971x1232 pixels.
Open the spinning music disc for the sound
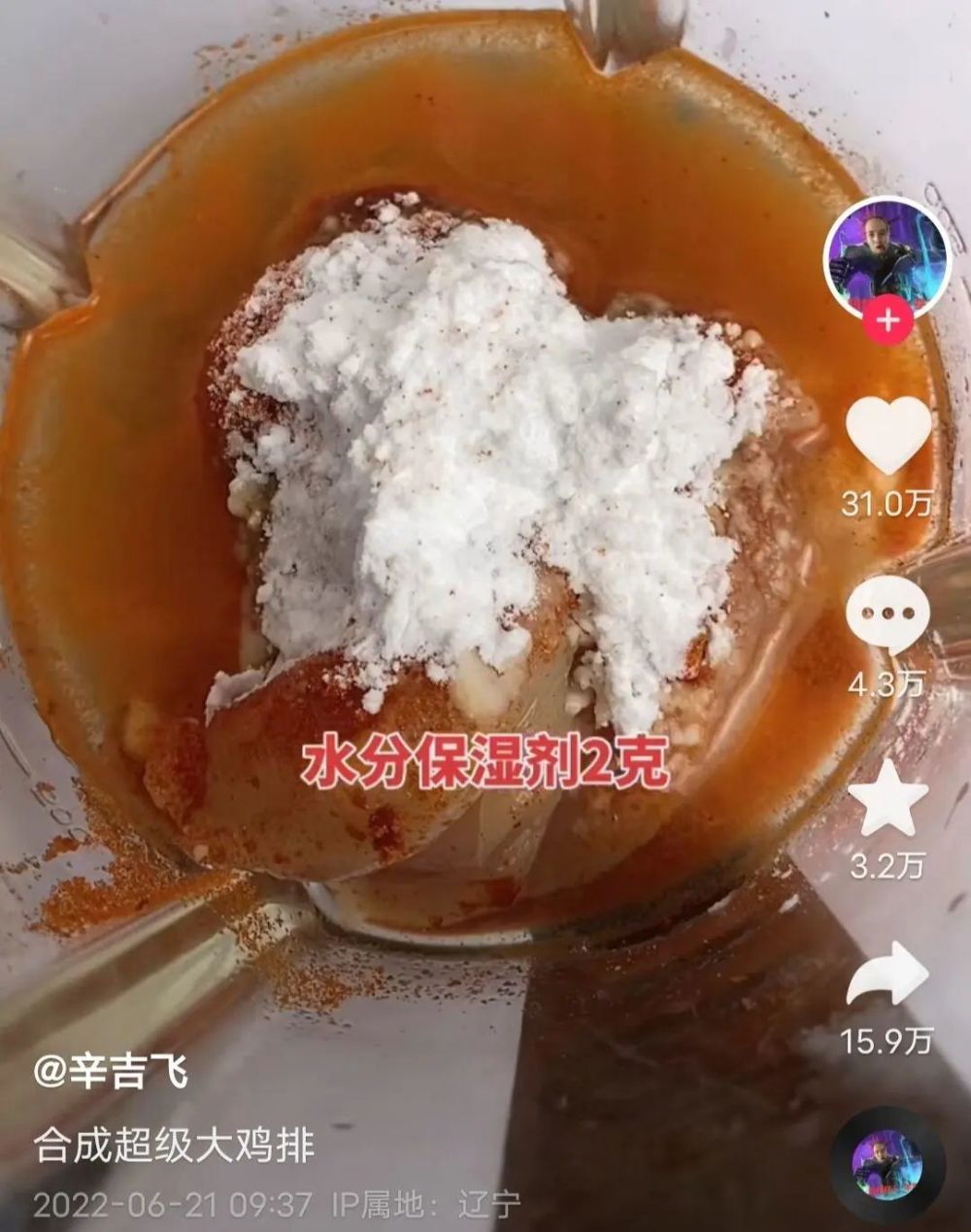coord(886,1163)
